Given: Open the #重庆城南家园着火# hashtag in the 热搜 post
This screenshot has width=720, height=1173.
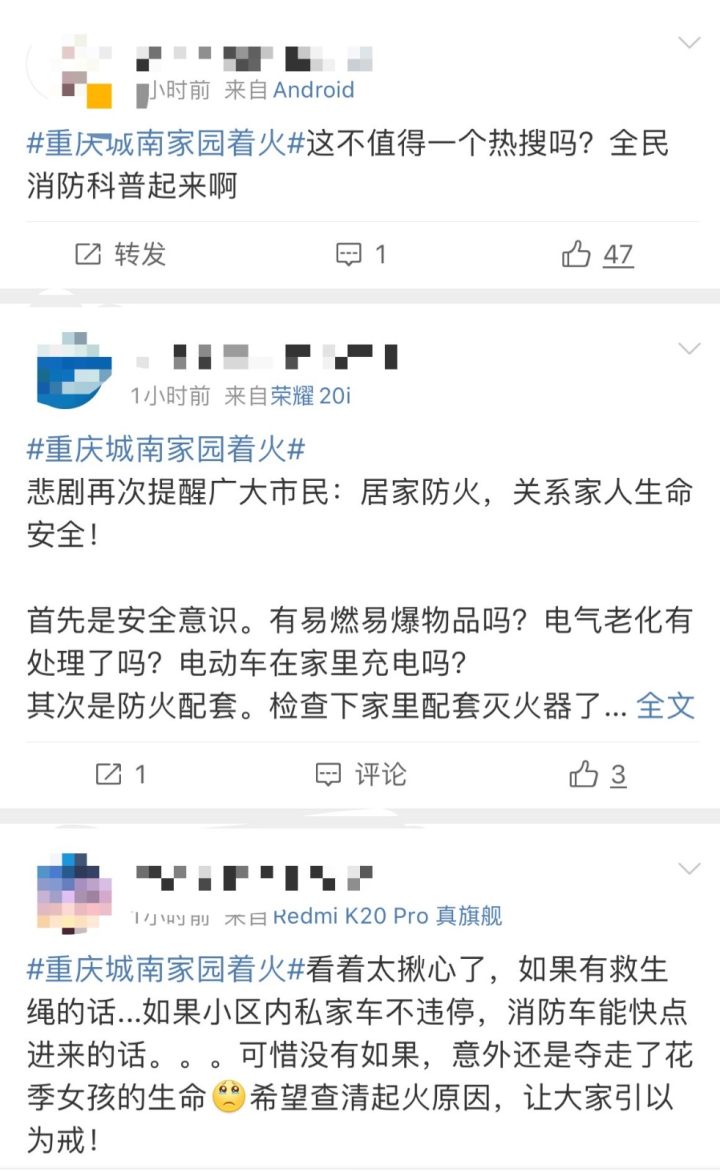Looking at the screenshot, I should [x=165, y=144].
